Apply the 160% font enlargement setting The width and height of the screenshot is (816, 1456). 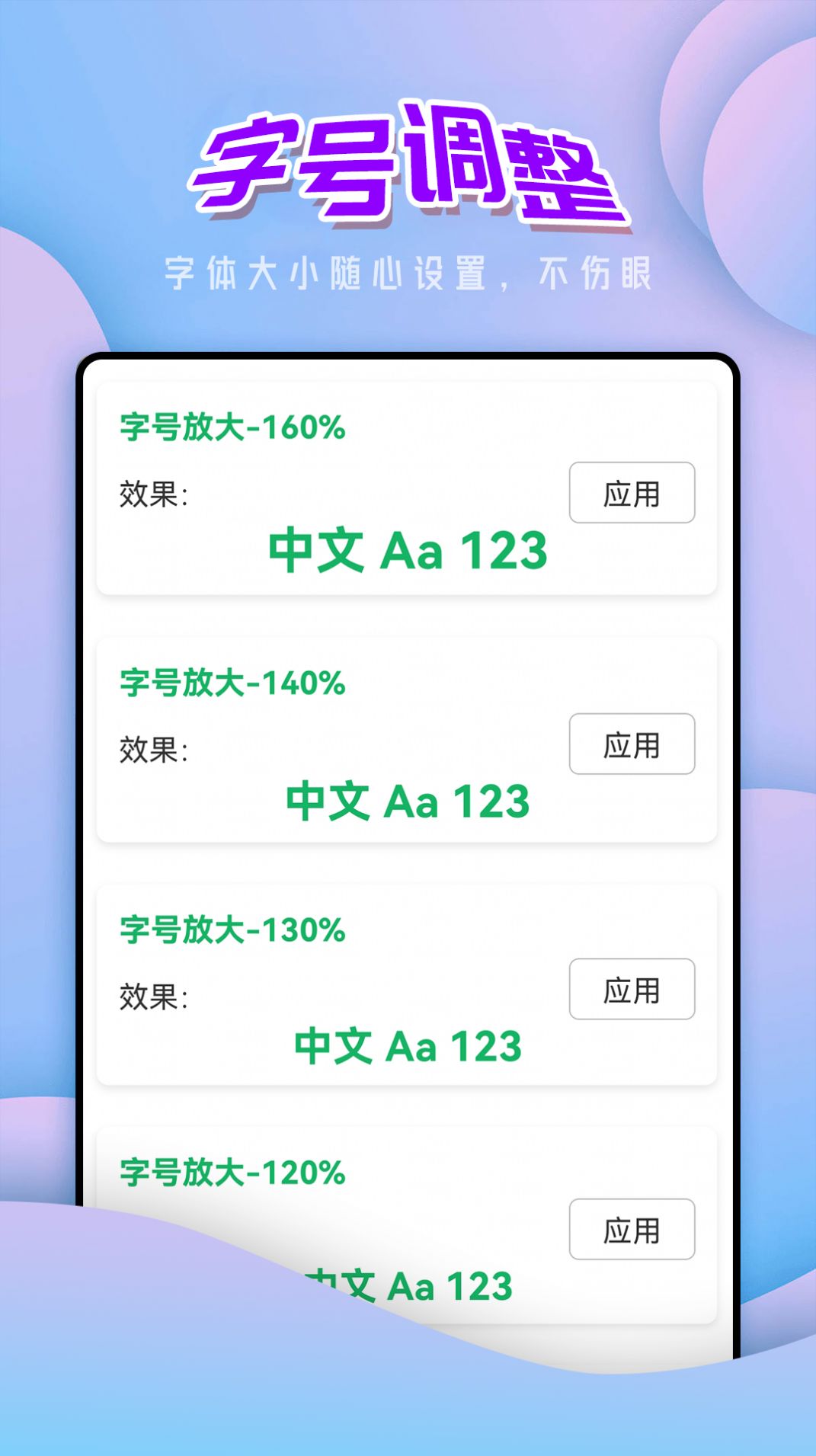(632, 493)
